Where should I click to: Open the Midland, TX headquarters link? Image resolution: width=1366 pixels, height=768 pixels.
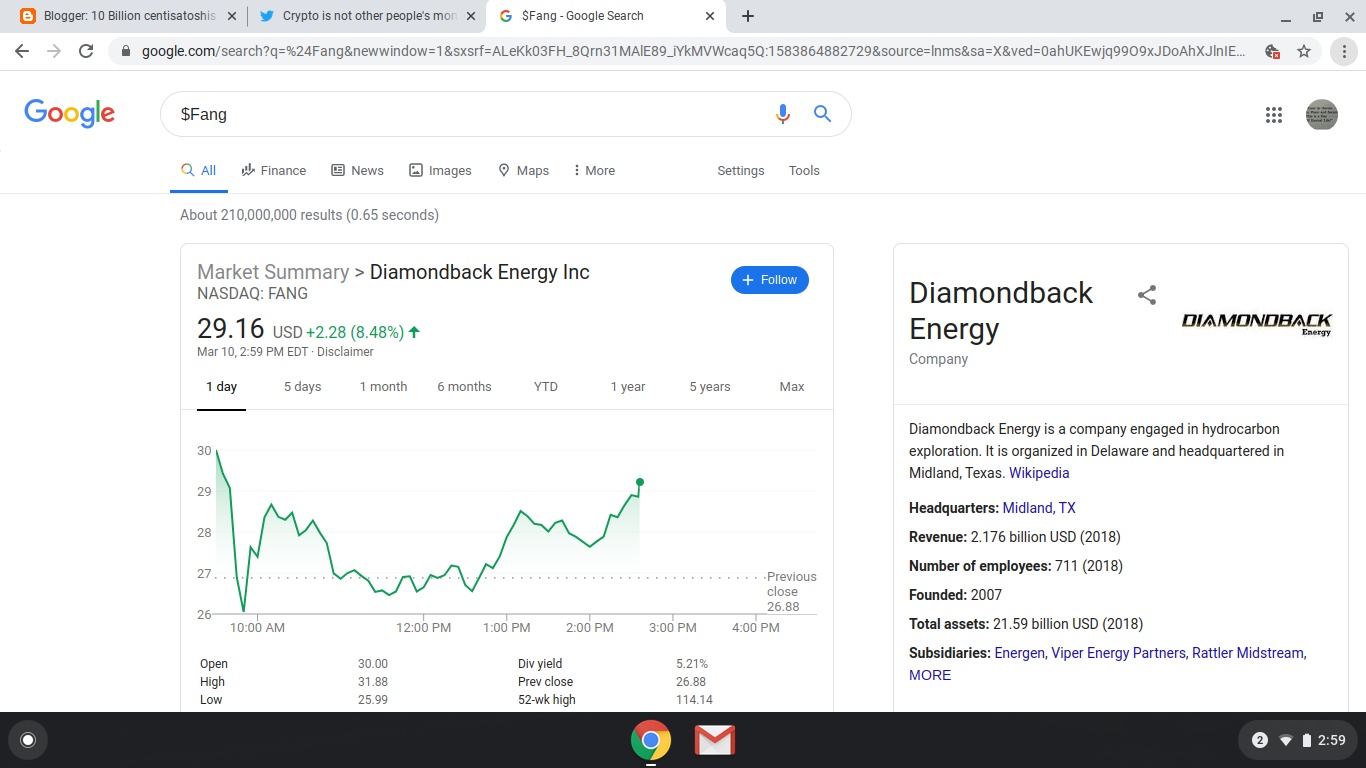1038,508
